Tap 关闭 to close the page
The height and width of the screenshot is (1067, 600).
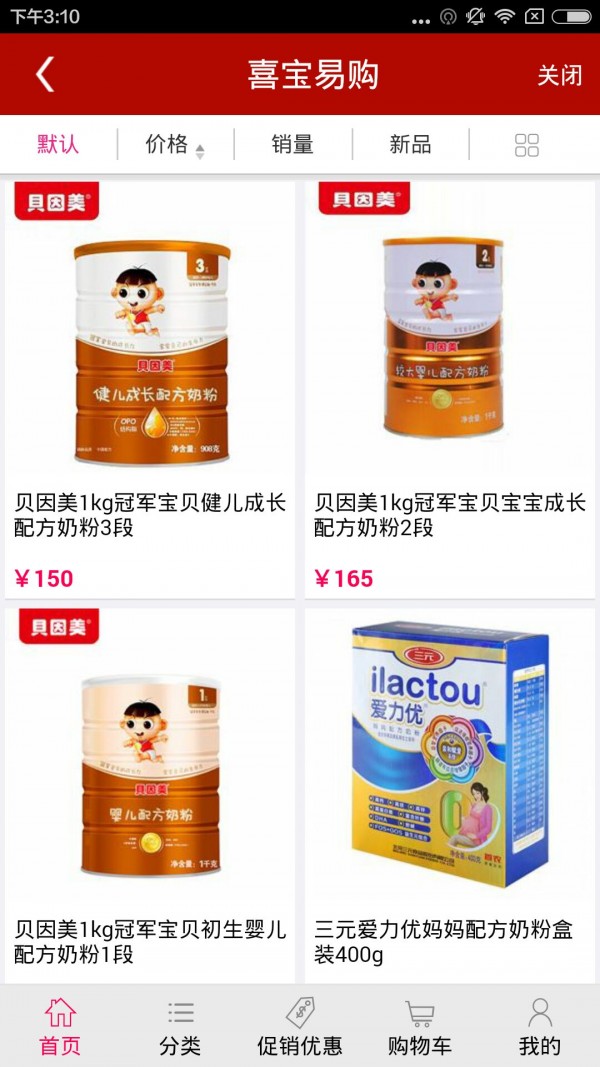pyautogui.click(x=559, y=75)
